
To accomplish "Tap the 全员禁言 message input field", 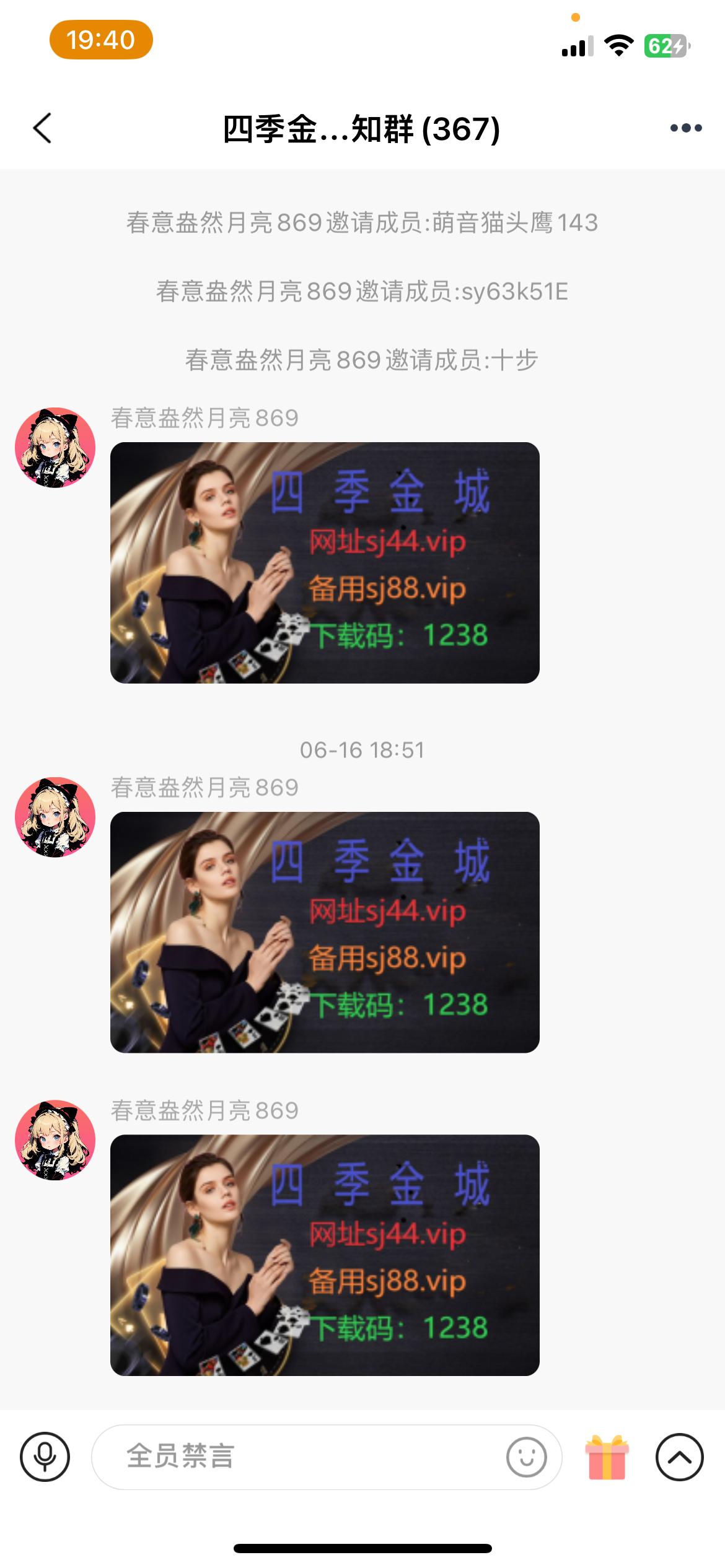I will (297, 1457).
